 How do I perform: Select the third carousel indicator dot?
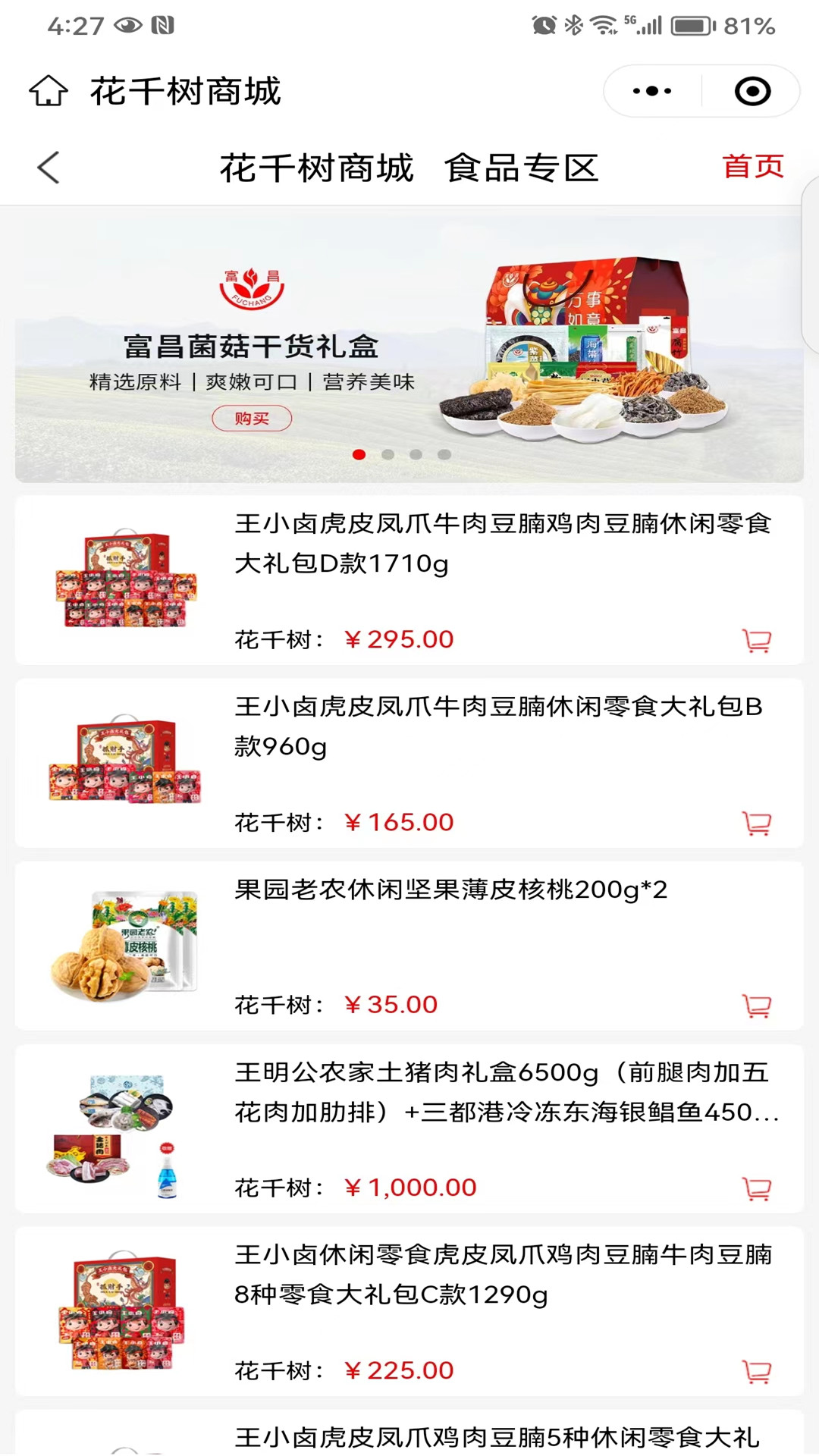(416, 453)
